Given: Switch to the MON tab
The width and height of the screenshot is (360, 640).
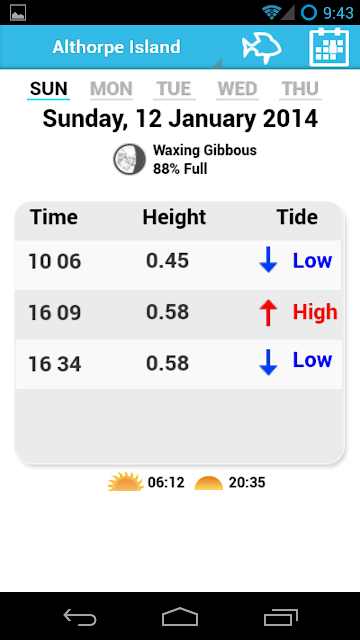Looking at the screenshot, I should (x=111, y=89).
